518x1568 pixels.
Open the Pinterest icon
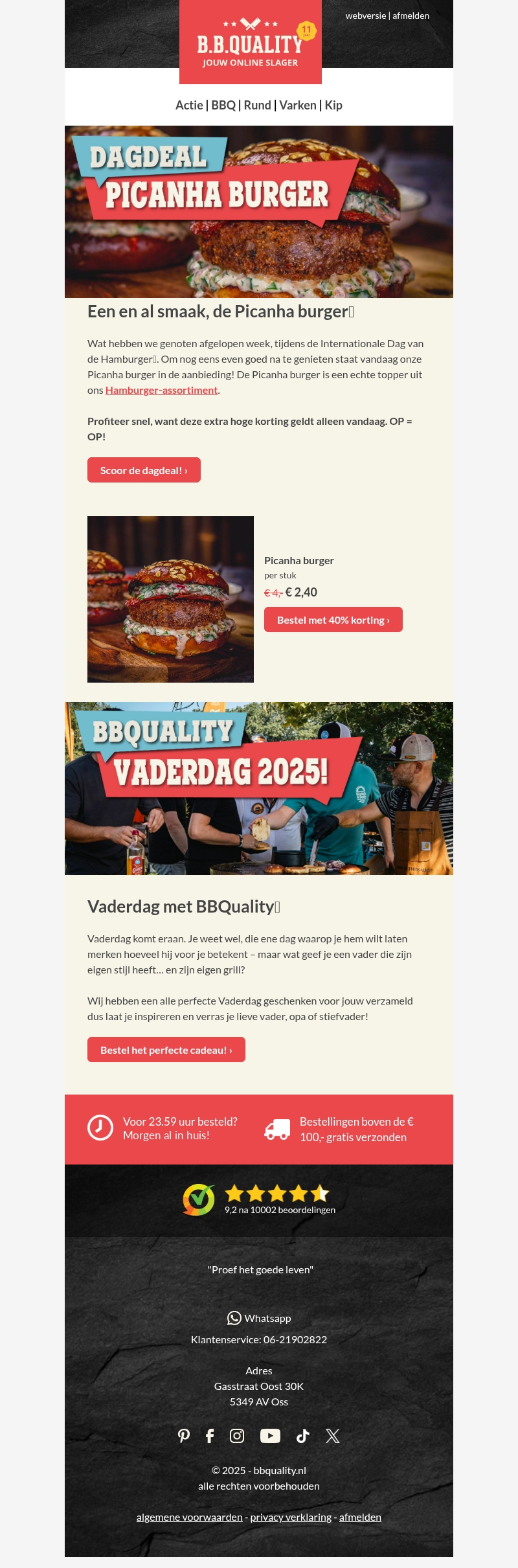tap(184, 1436)
